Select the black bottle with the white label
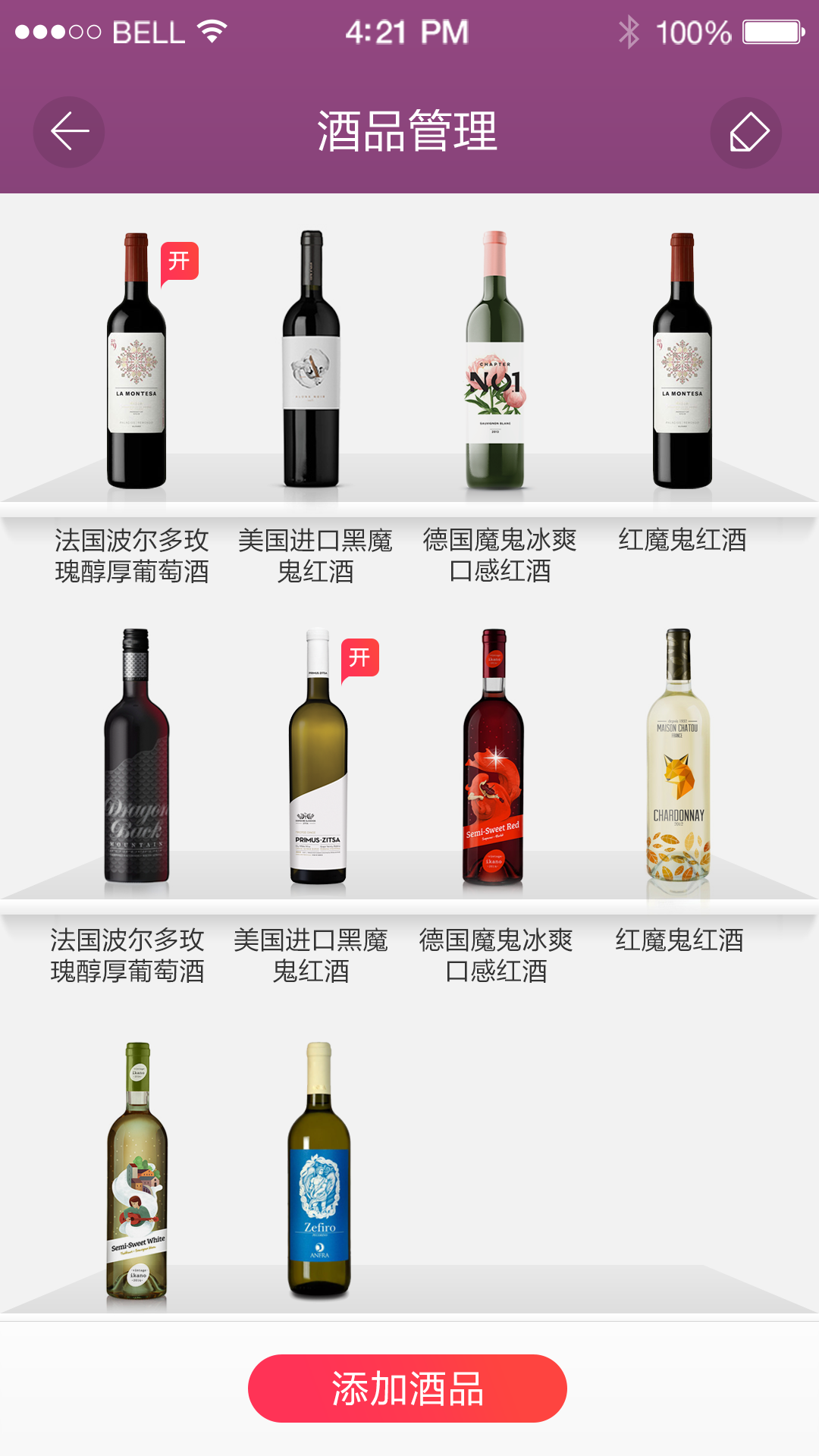 point(311,362)
